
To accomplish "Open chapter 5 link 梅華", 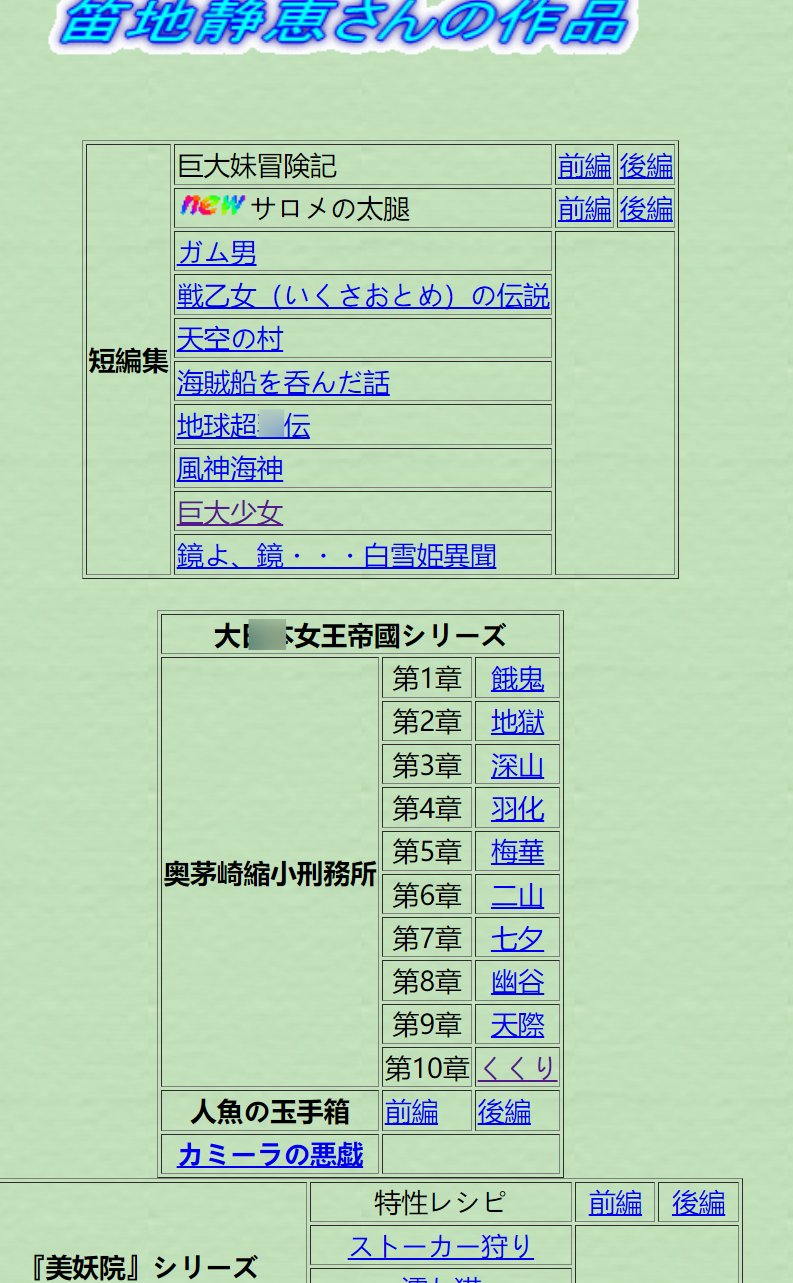I will tap(517, 852).
